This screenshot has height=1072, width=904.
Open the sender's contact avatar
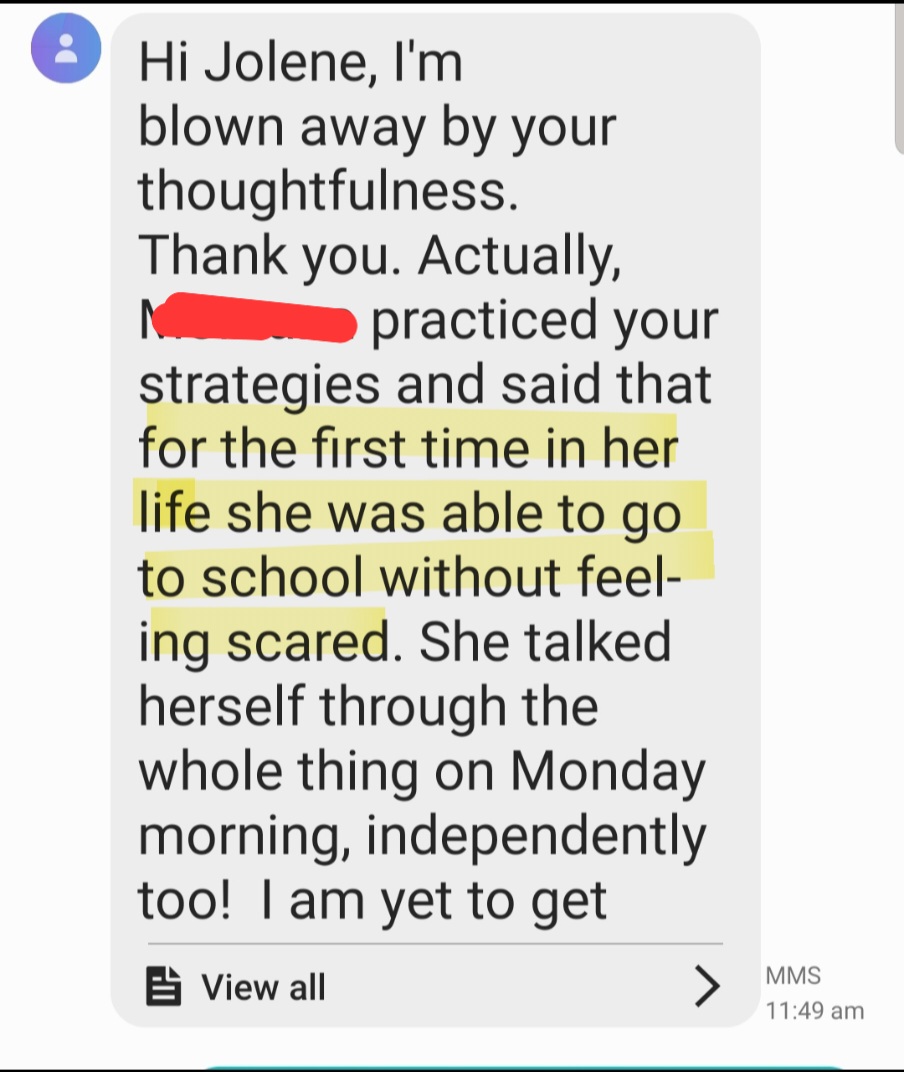[x=66, y=48]
